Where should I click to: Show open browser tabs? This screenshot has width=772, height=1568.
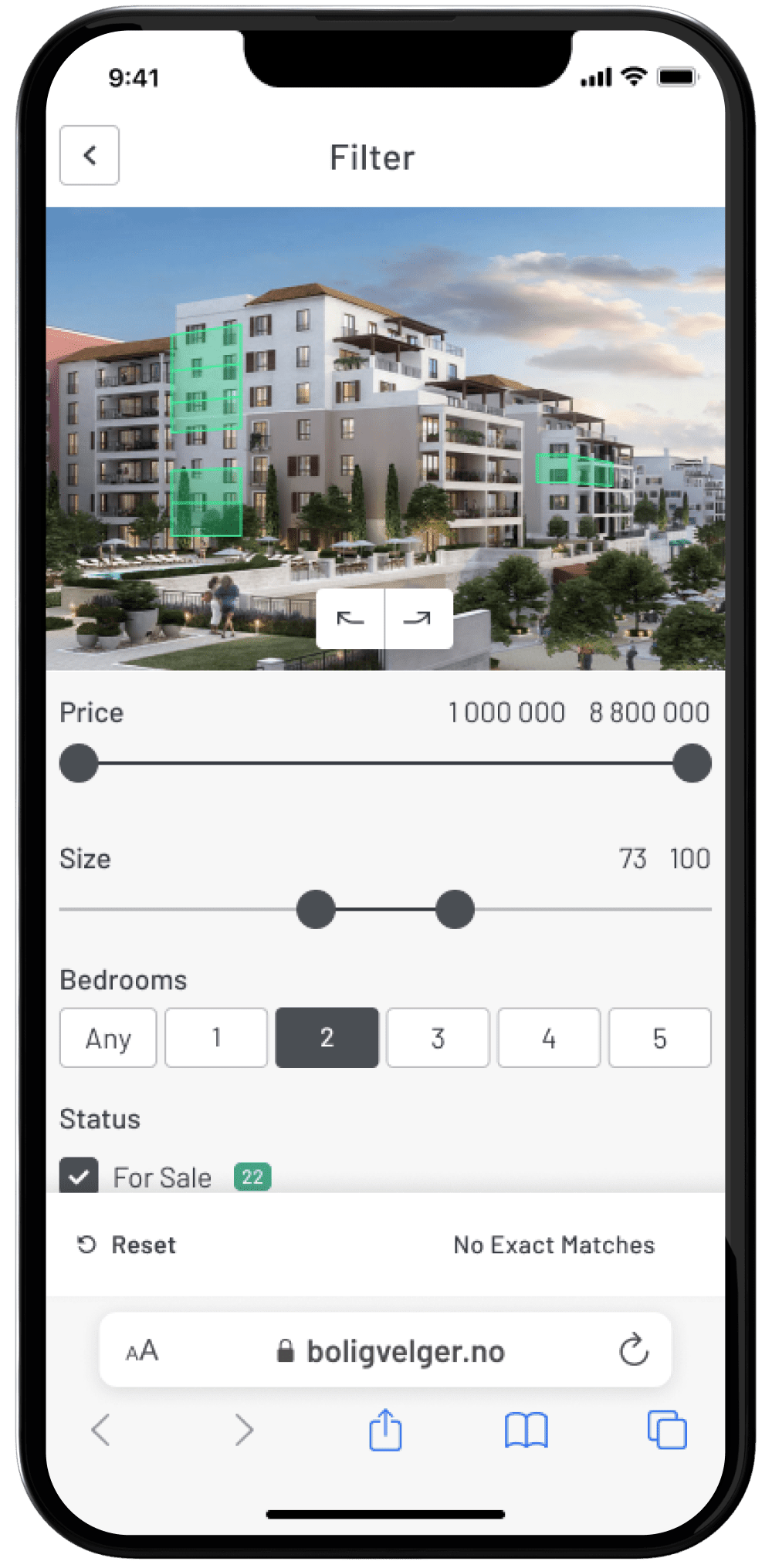[x=667, y=1430]
